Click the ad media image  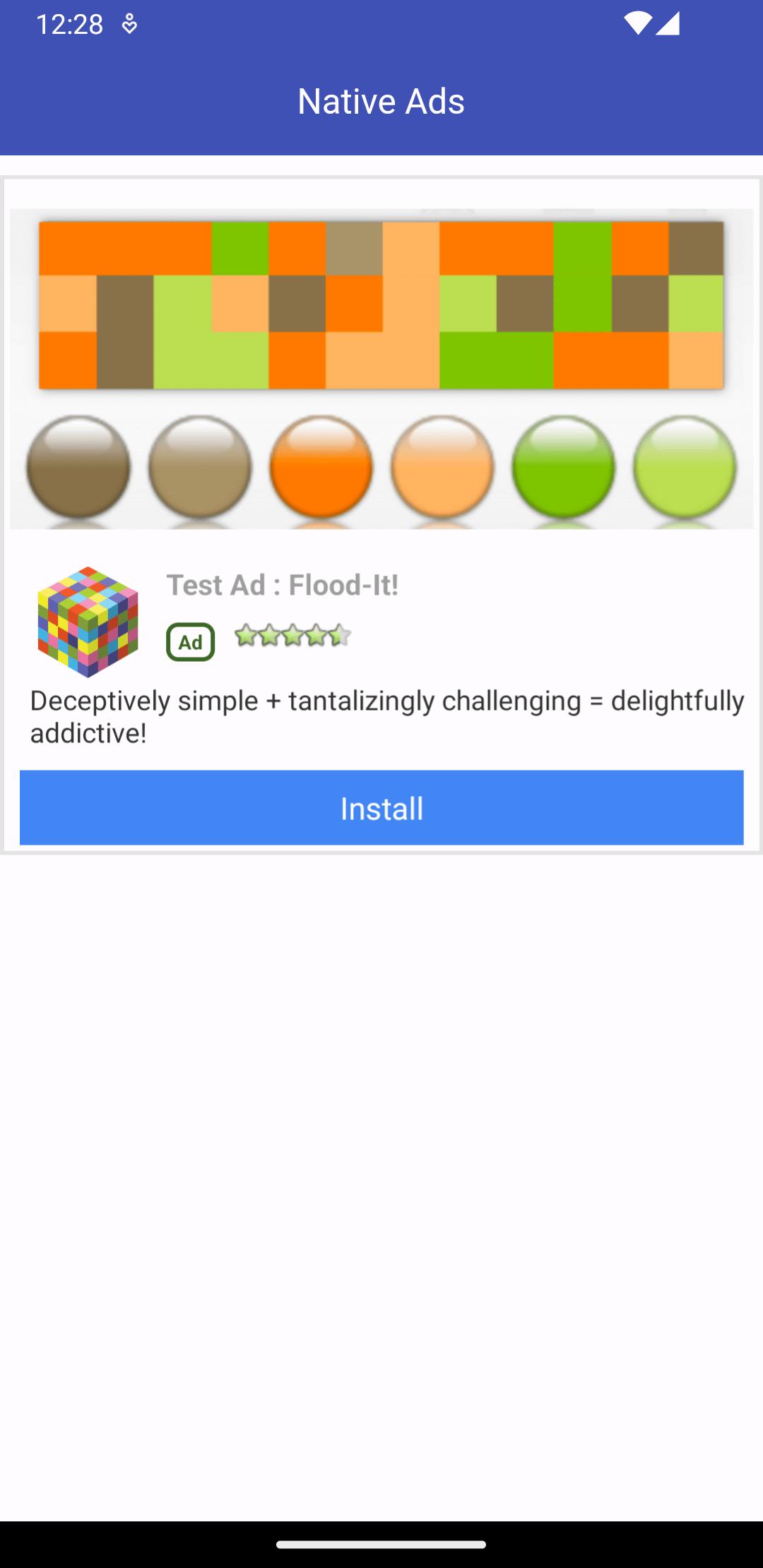click(381, 353)
